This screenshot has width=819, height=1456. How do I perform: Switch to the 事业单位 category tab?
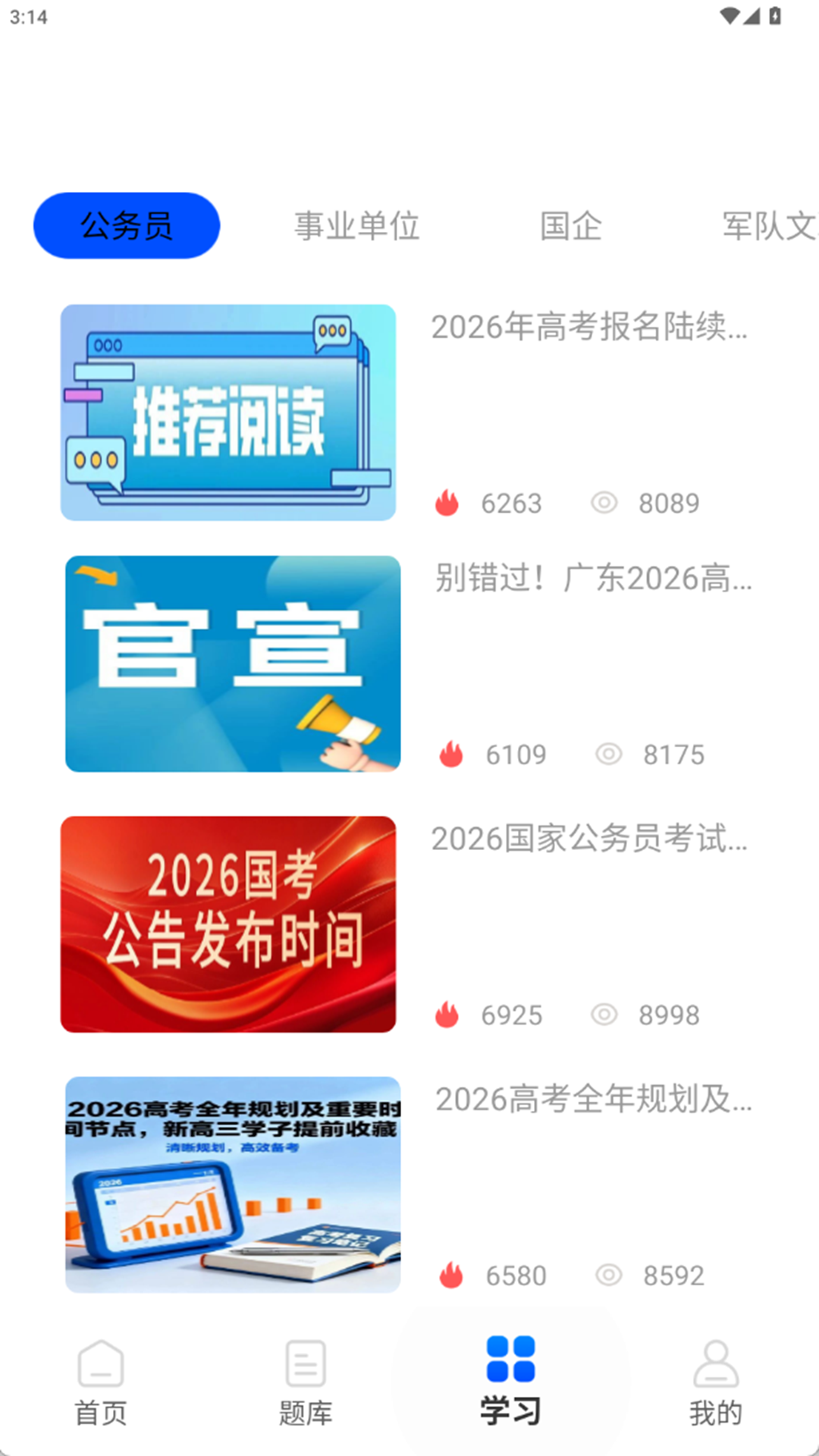[x=357, y=225]
